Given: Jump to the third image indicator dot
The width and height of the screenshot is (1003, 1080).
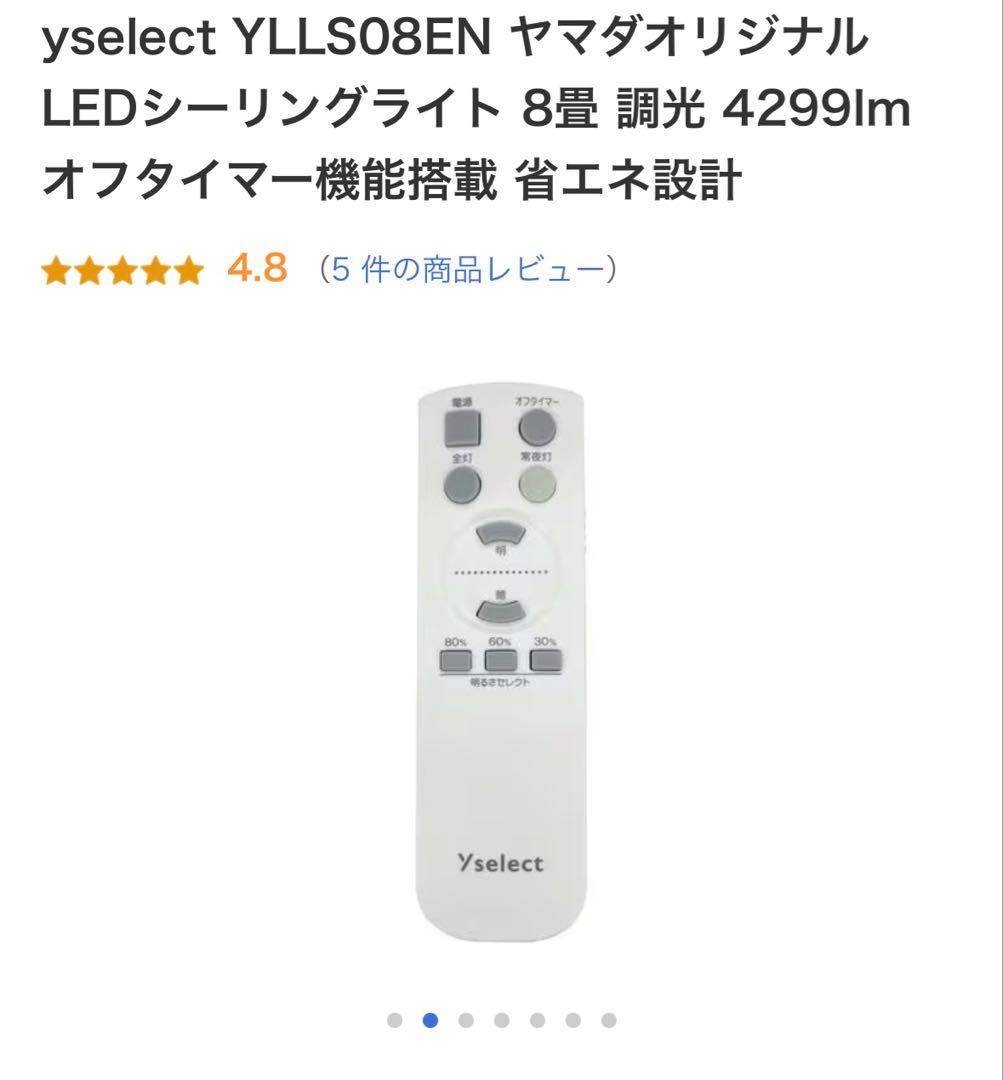Looking at the screenshot, I should pyautogui.click(x=466, y=1020).
